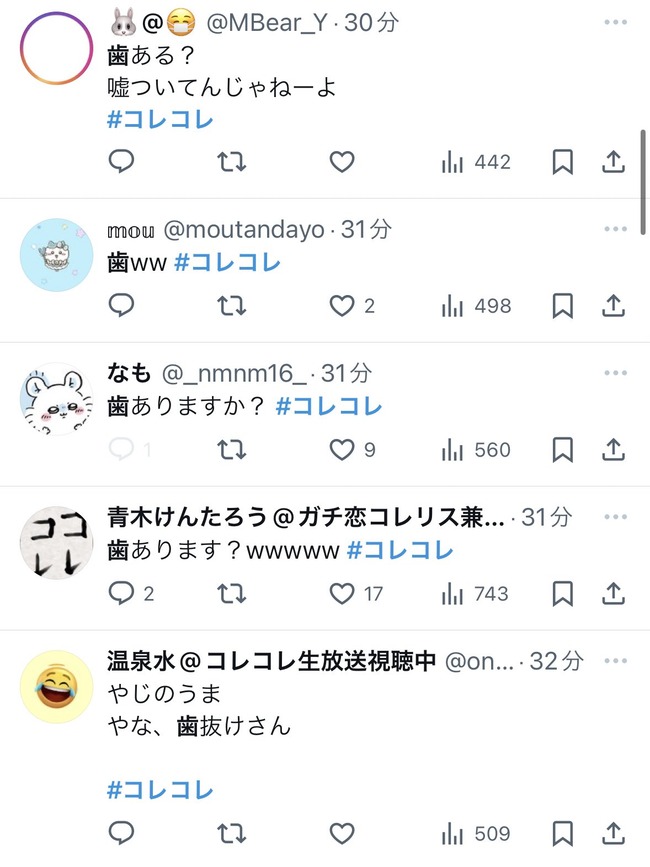Reply to 青木けんたろう's tweet
The image size is (650, 867).
click(121, 594)
